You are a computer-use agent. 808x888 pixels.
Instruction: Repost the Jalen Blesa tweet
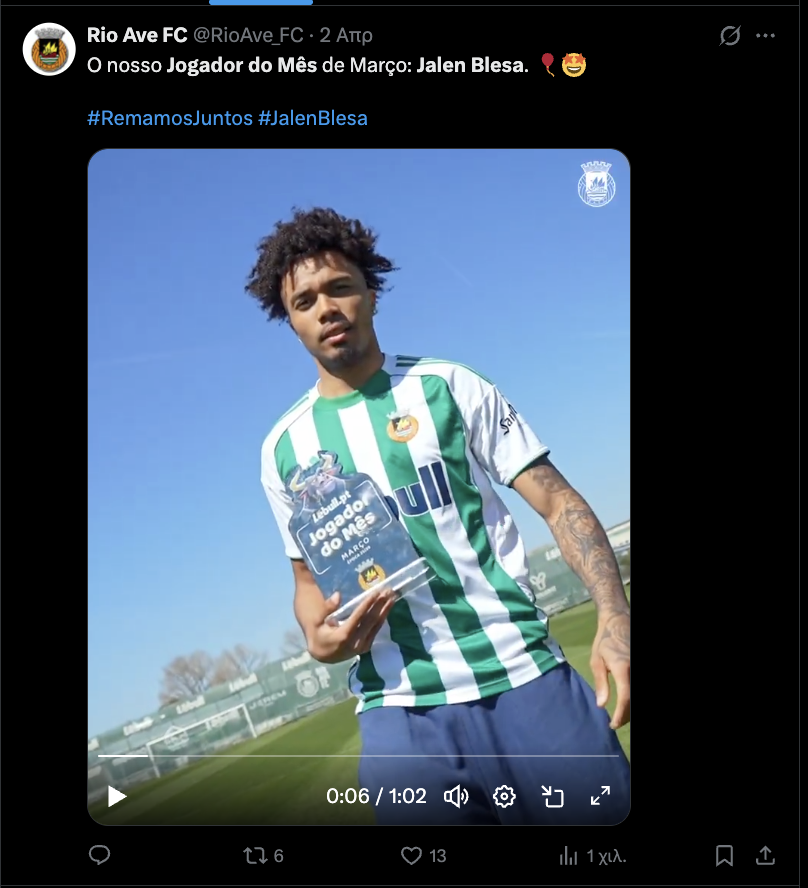[x=256, y=855]
